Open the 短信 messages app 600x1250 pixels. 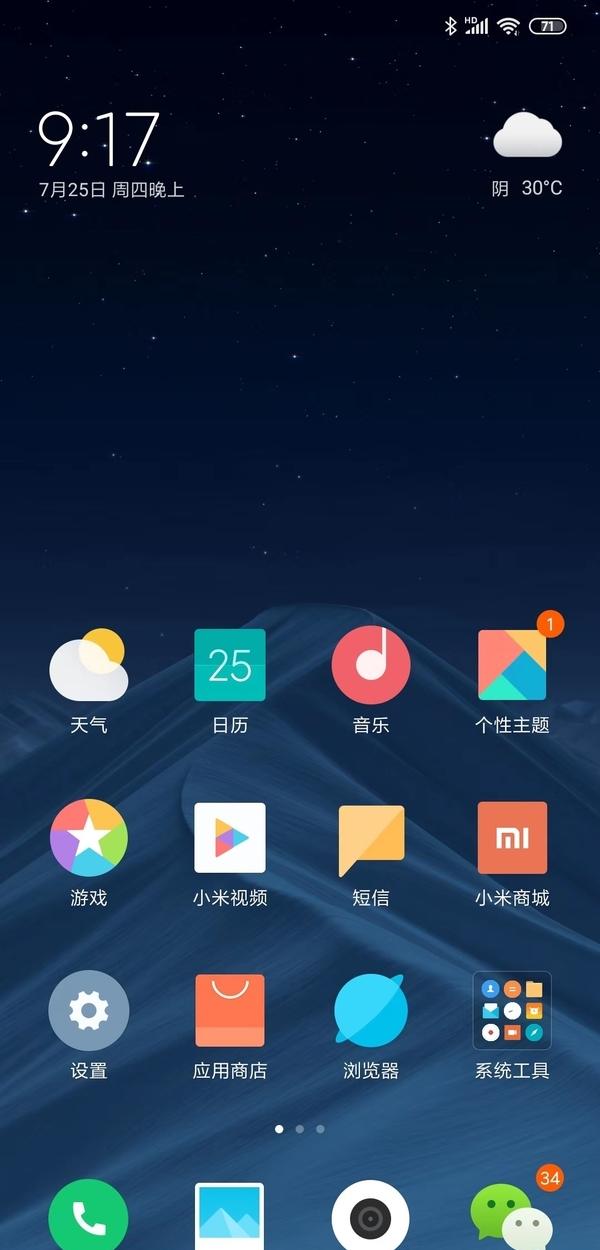pyautogui.click(x=371, y=838)
